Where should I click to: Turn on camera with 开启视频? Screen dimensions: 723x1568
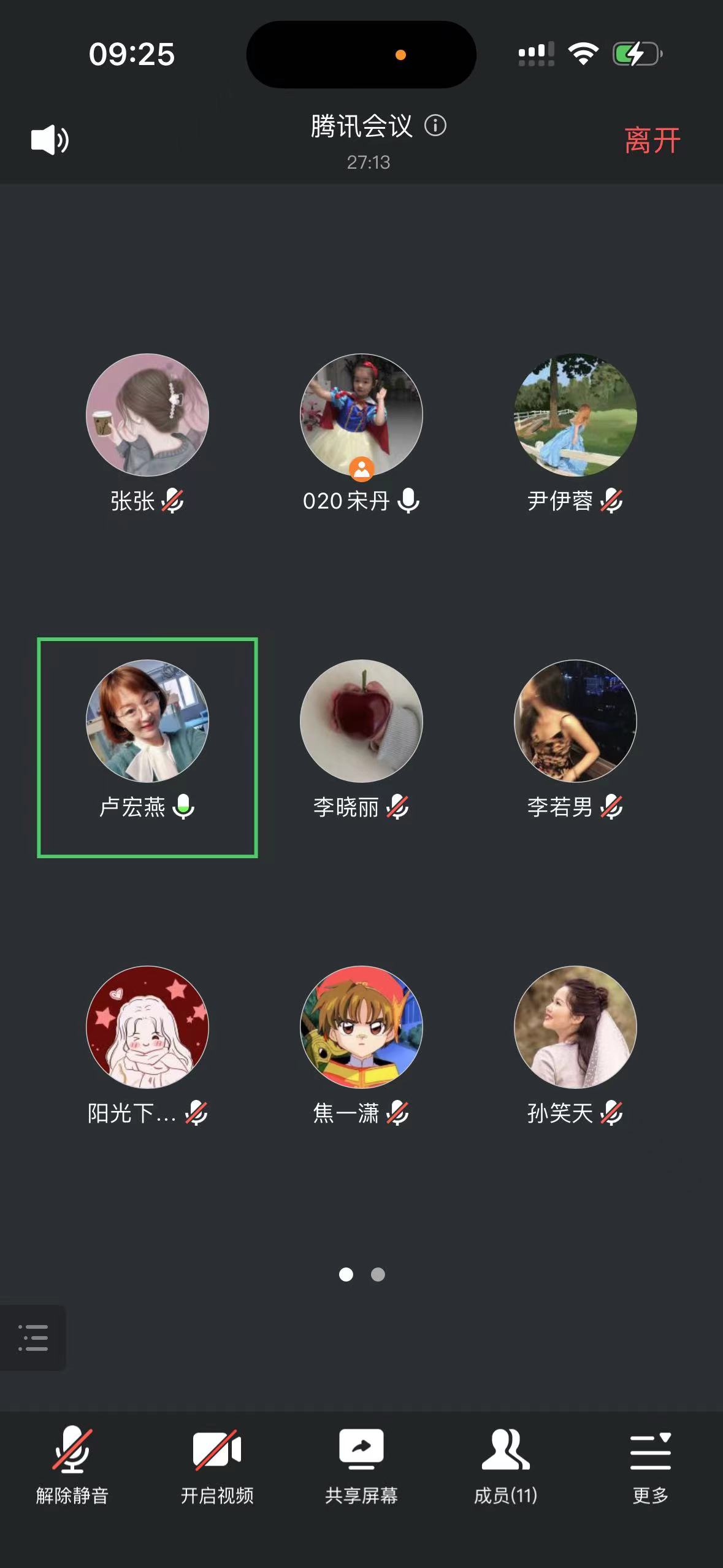217,1465
